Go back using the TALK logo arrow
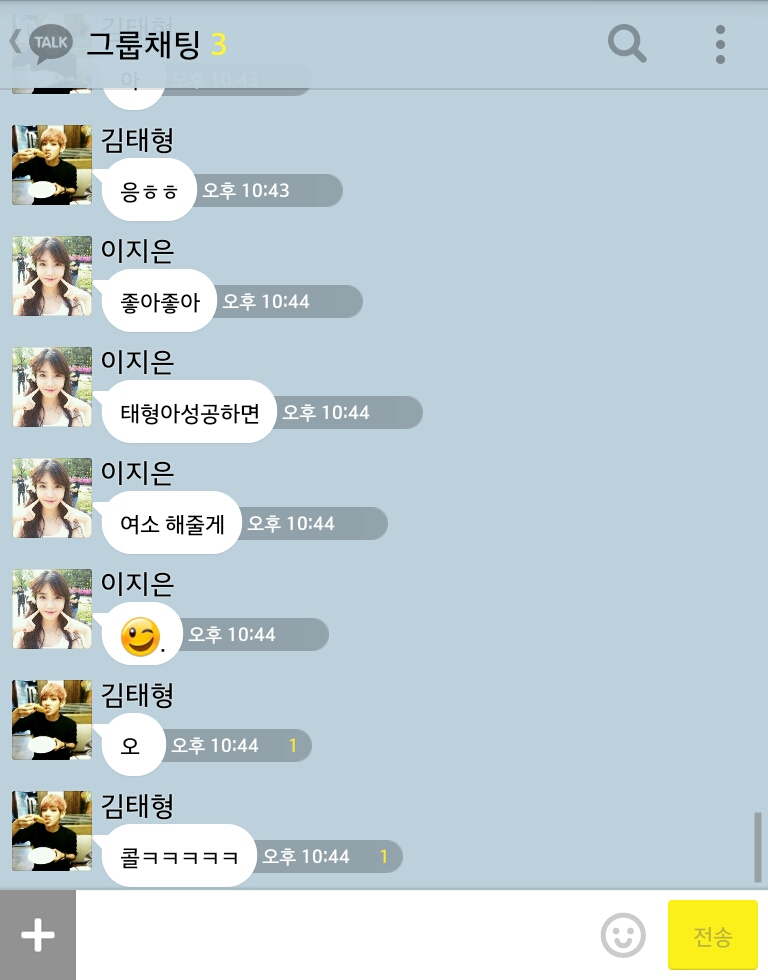The width and height of the screenshot is (768, 980). [x=40, y=44]
